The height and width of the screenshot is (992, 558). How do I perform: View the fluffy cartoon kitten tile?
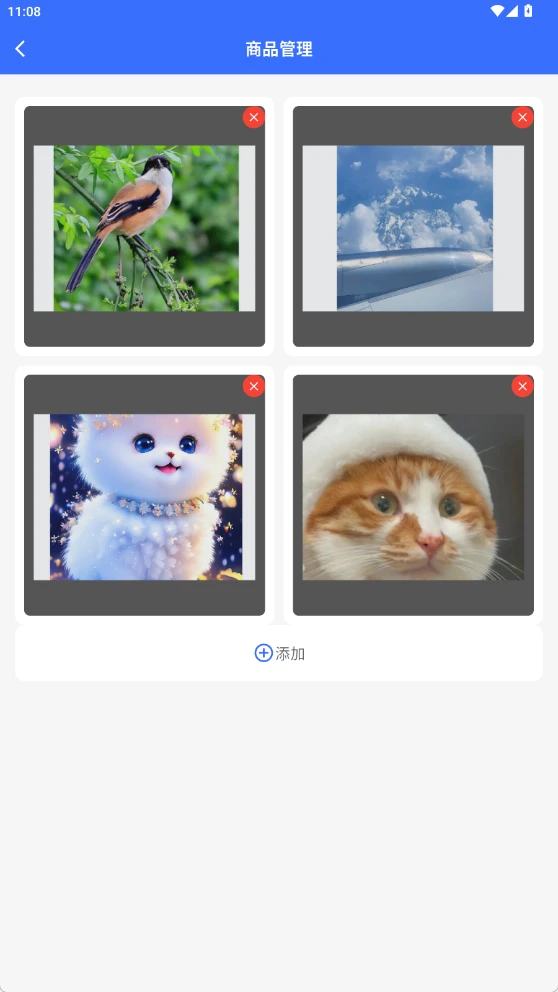click(144, 497)
